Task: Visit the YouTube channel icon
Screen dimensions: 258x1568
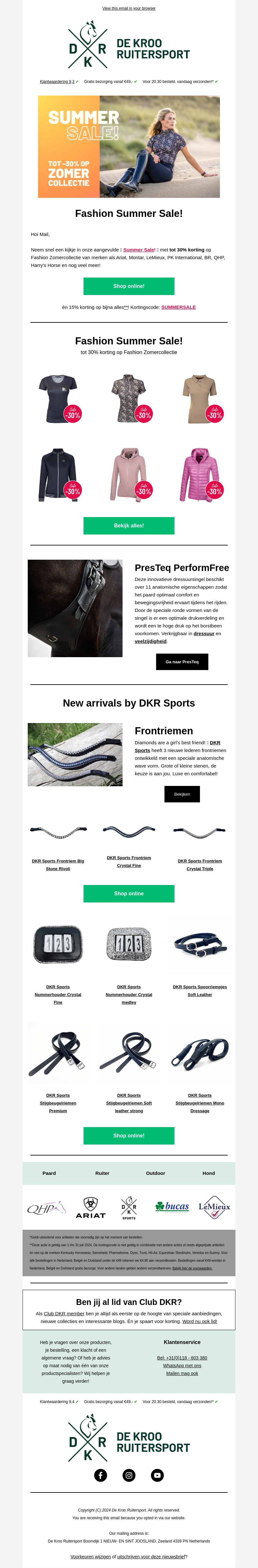Action: (158, 1475)
